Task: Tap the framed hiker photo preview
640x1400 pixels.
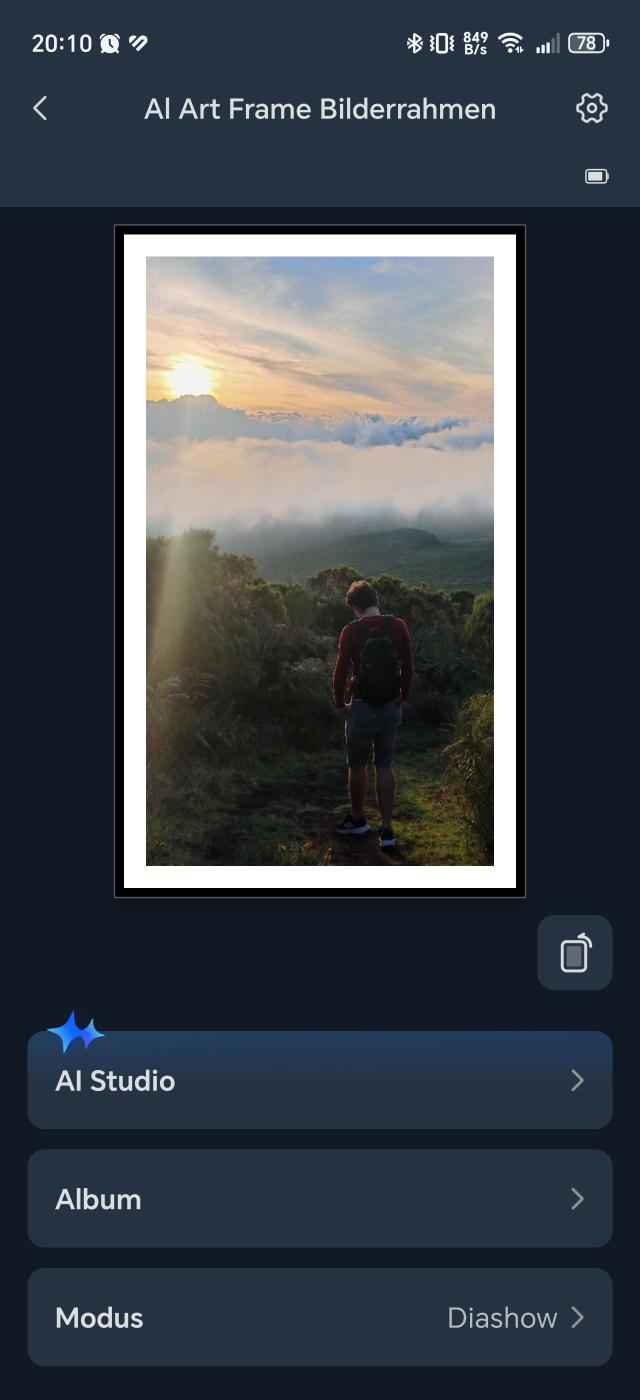Action: 320,561
